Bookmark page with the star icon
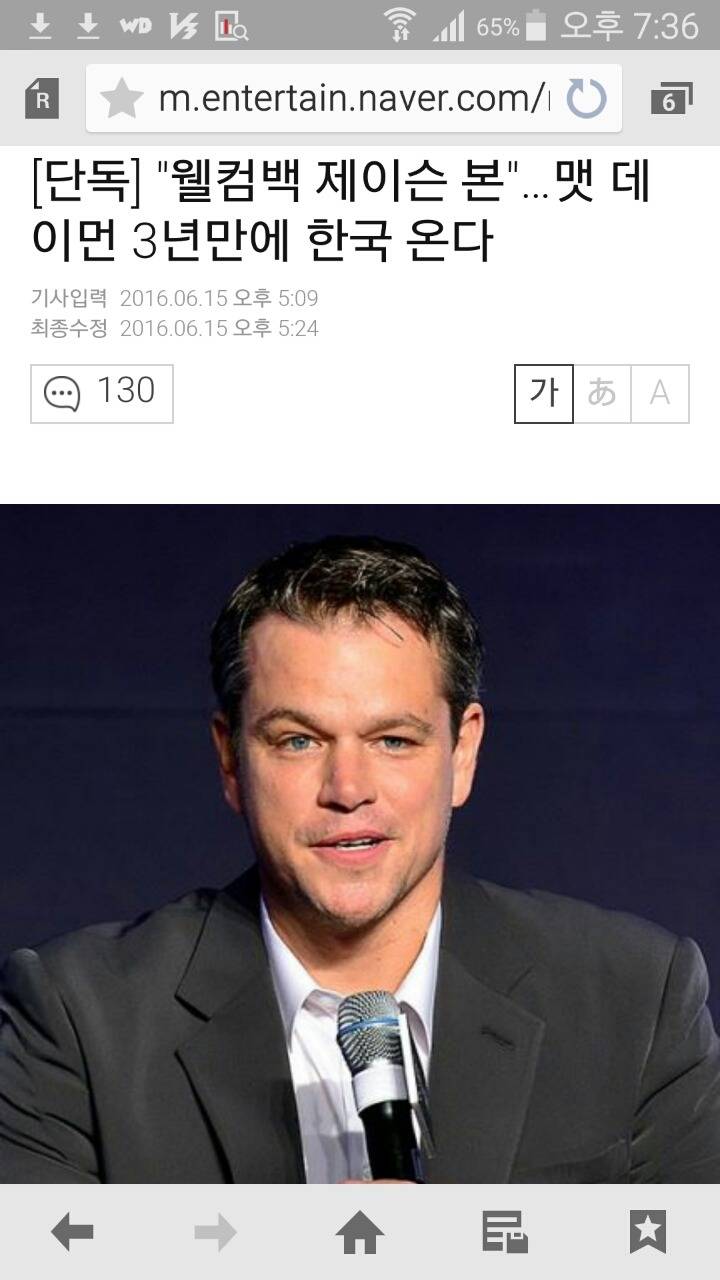The image size is (720, 1280). tap(122, 99)
